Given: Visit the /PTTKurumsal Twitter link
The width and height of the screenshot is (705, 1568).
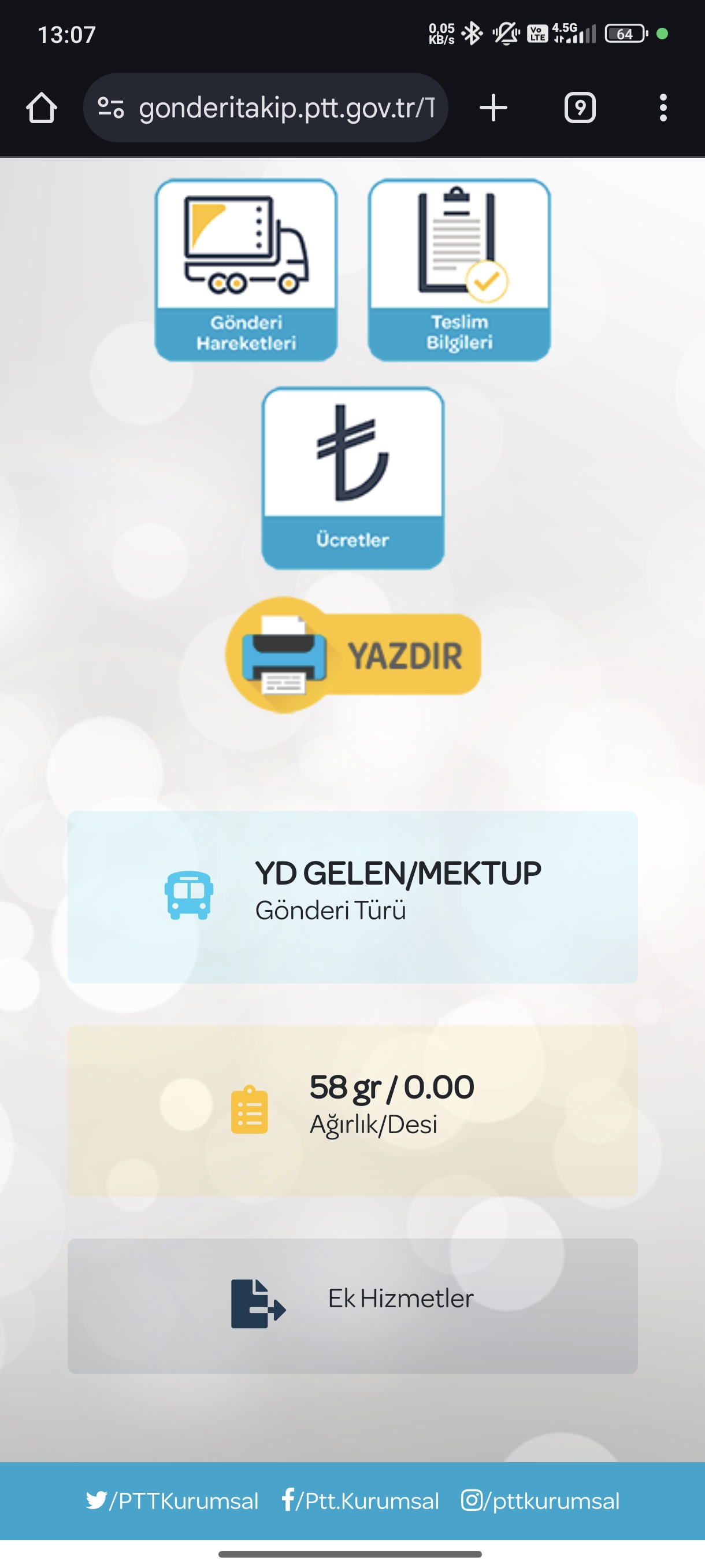Looking at the screenshot, I should 173,1501.
